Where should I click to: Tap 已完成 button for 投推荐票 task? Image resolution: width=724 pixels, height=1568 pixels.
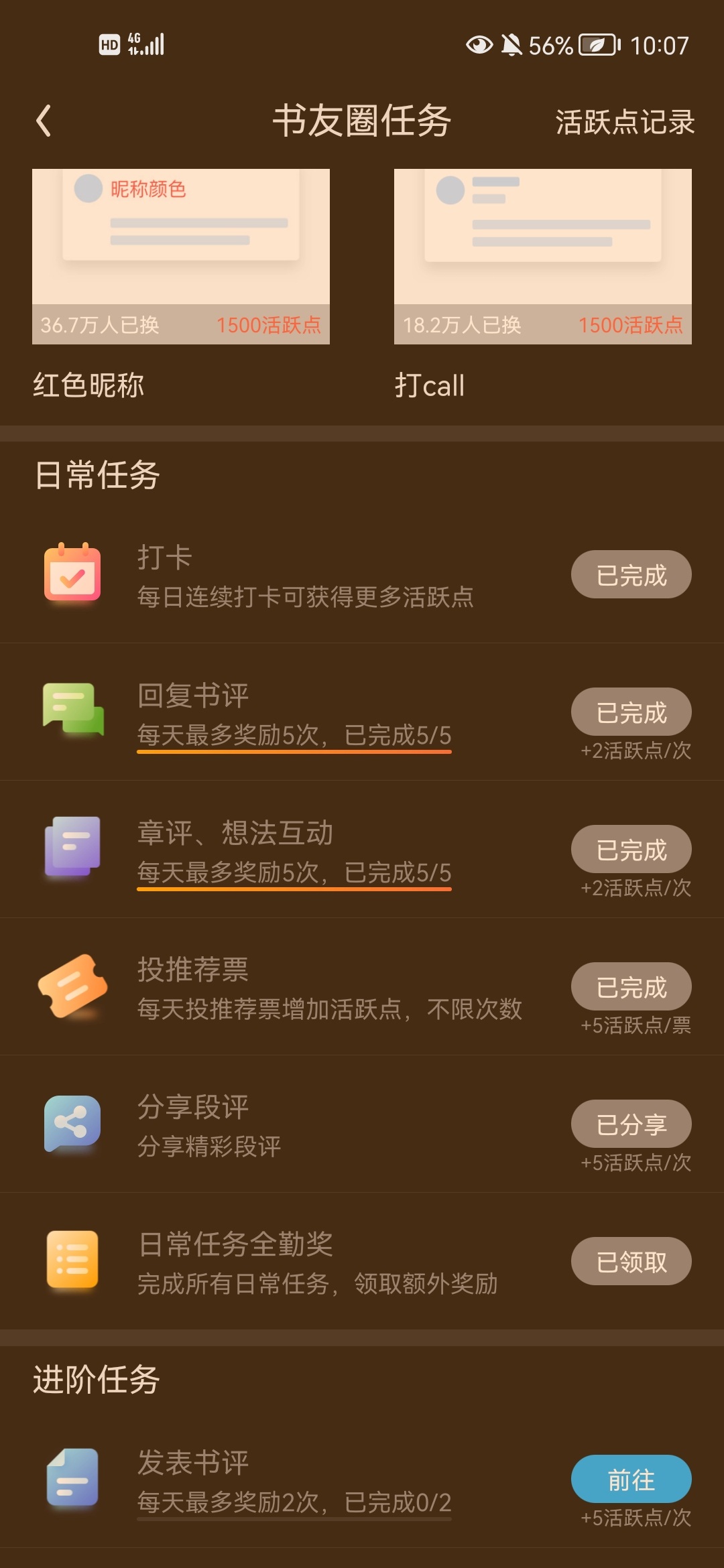coord(631,987)
